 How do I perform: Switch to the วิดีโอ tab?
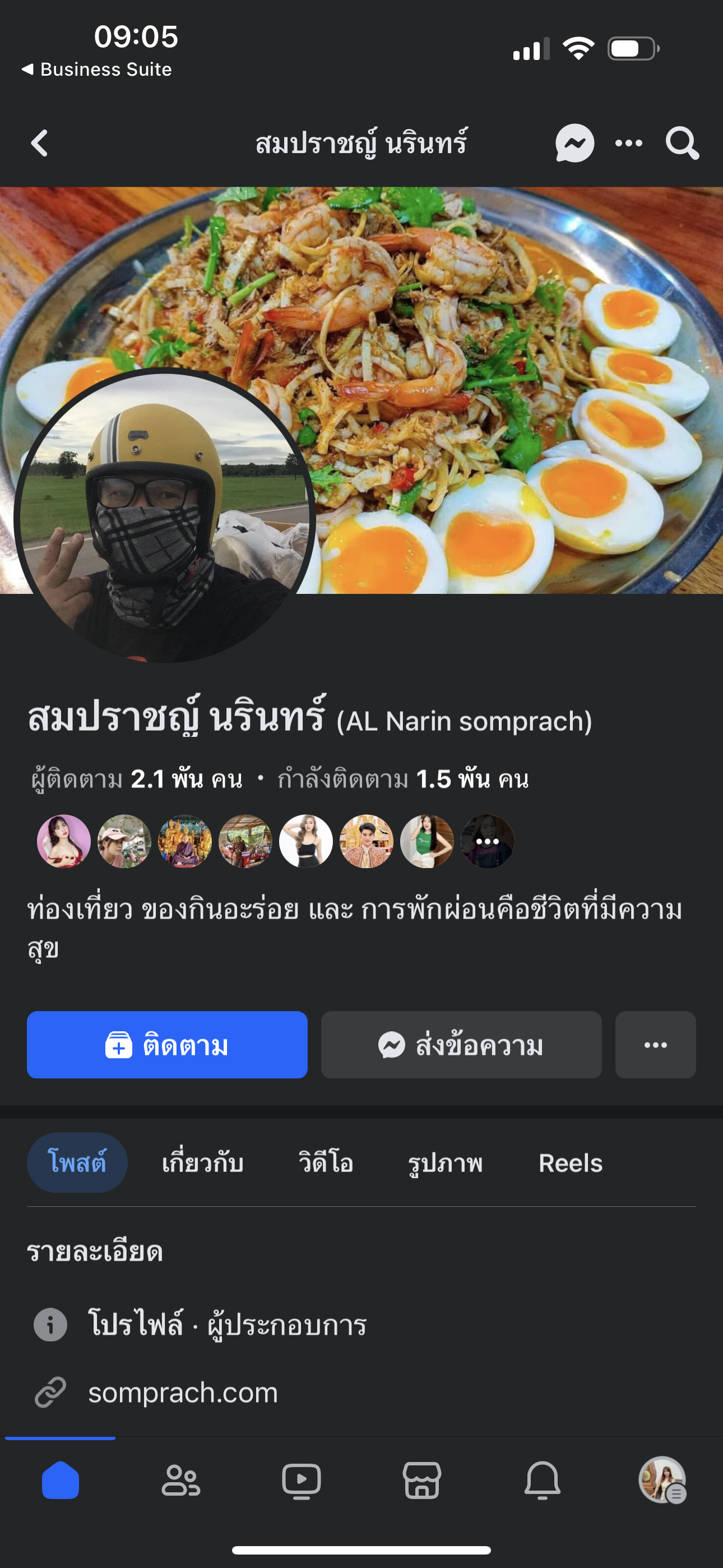tap(326, 1163)
